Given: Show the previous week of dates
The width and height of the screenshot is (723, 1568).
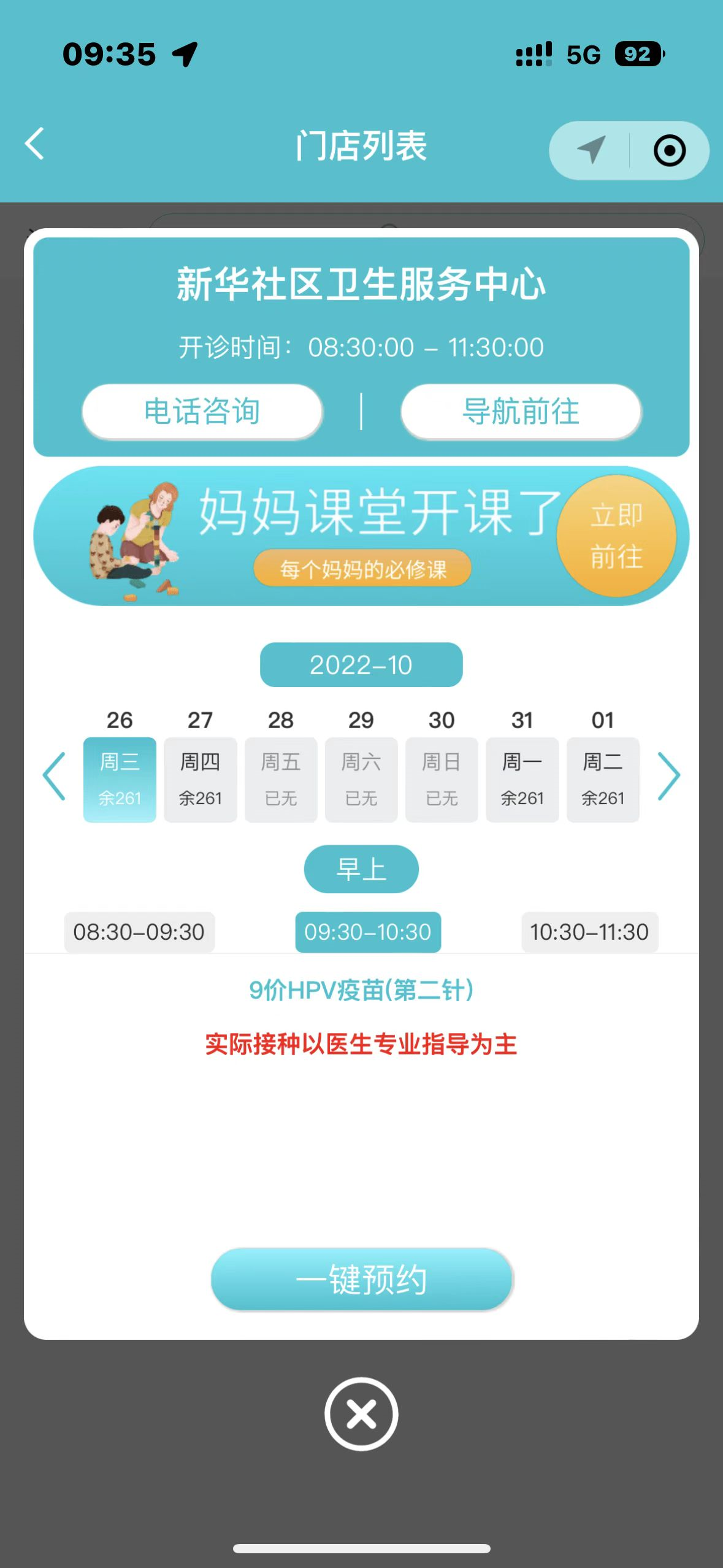Looking at the screenshot, I should click(54, 776).
